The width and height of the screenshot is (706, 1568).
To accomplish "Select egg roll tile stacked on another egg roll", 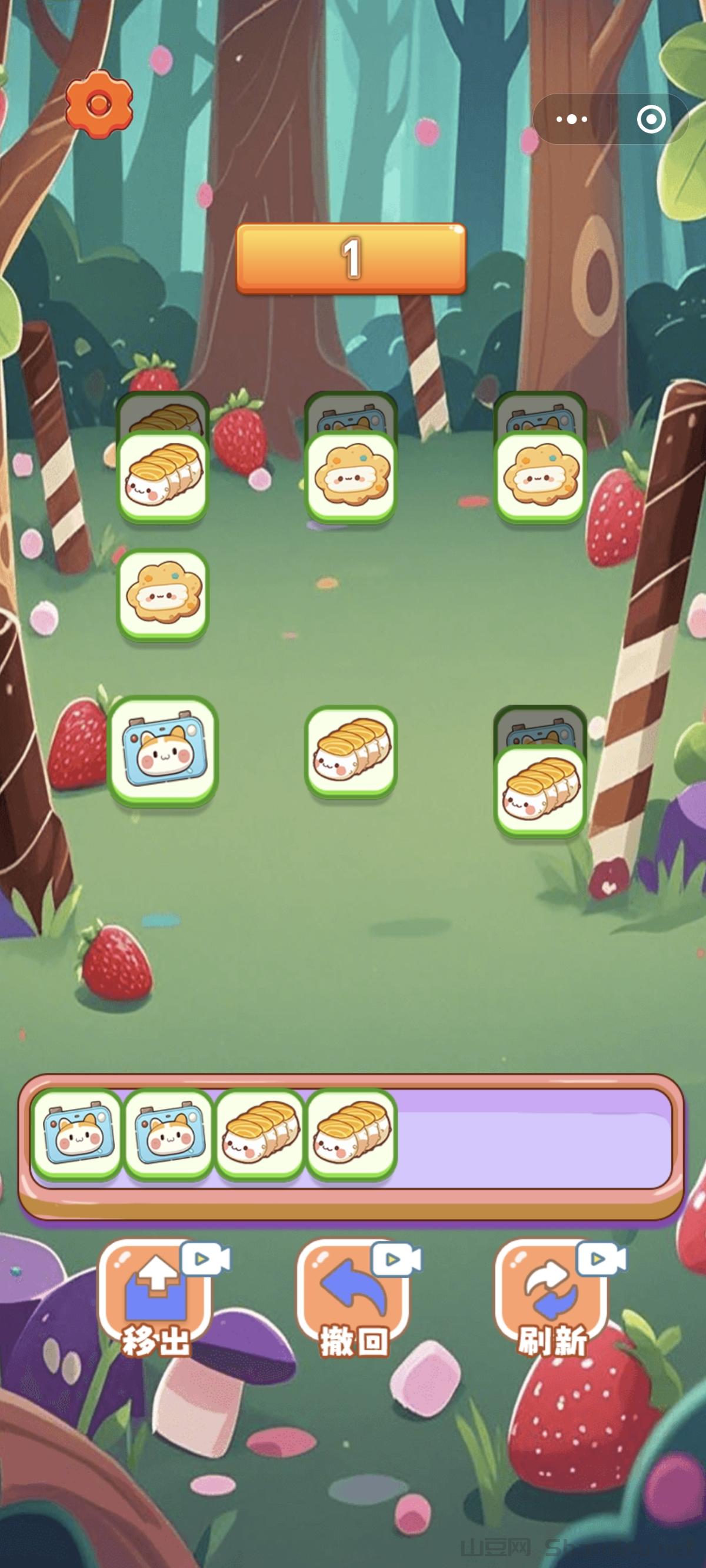I will [x=162, y=477].
